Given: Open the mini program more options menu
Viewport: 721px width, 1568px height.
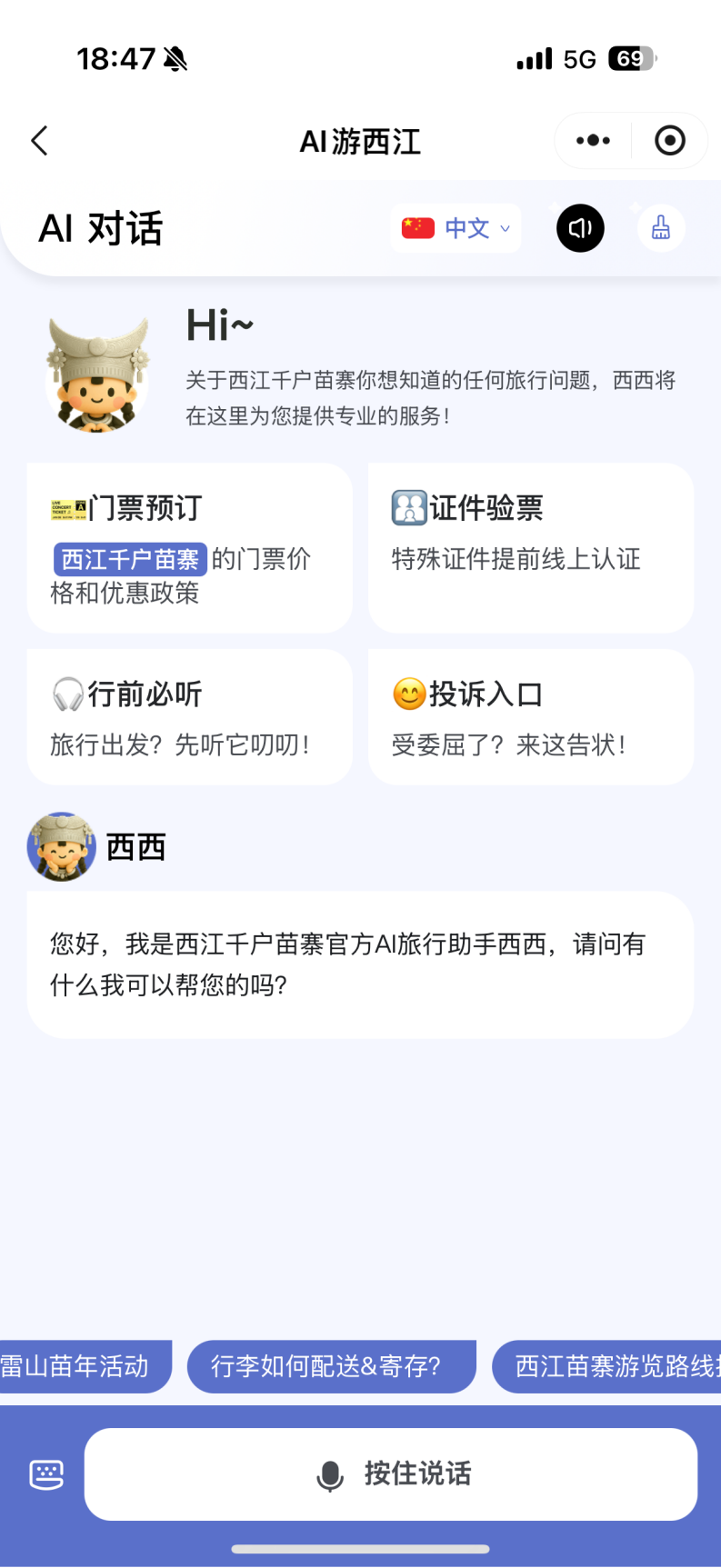Looking at the screenshot, I should pos(593,141).
